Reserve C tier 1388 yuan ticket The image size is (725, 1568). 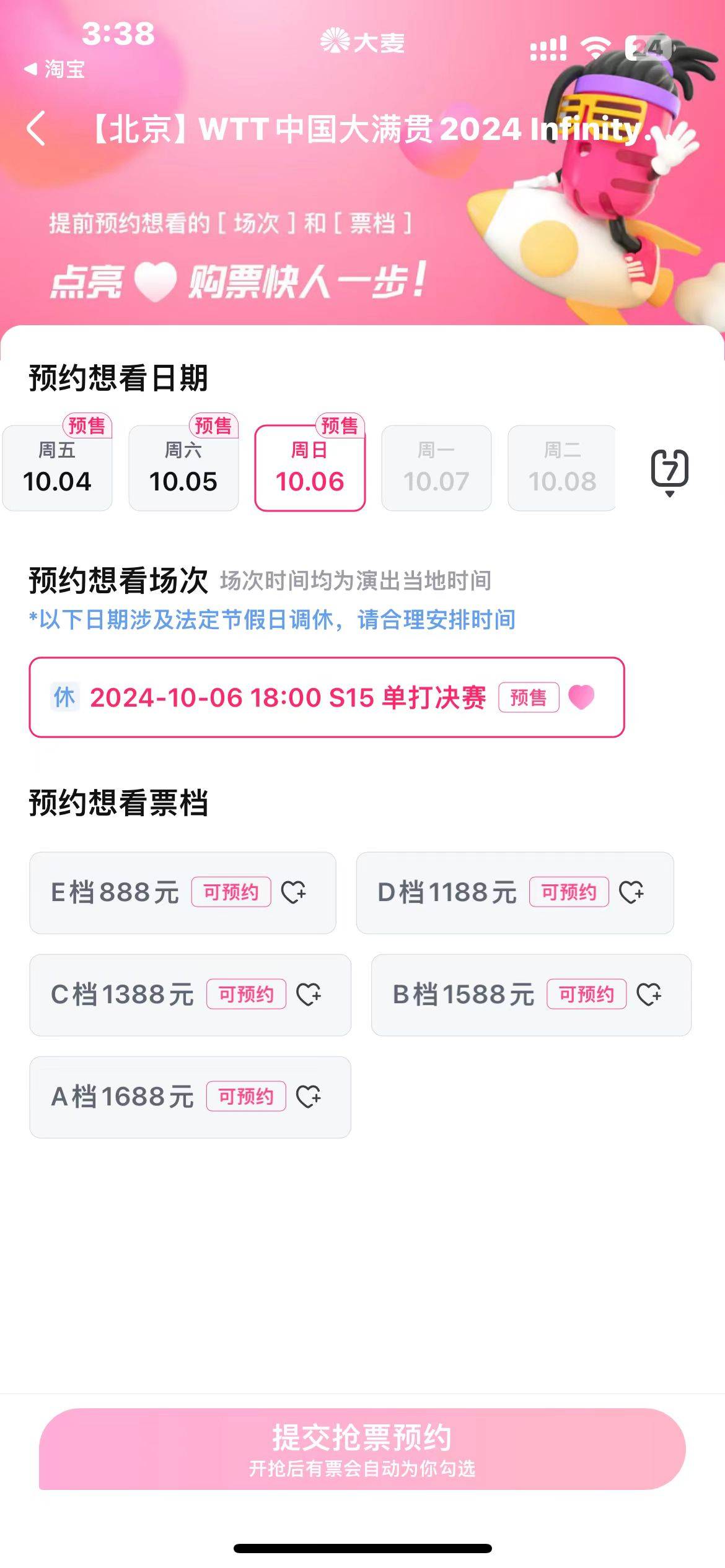click(x=190, y=995)
